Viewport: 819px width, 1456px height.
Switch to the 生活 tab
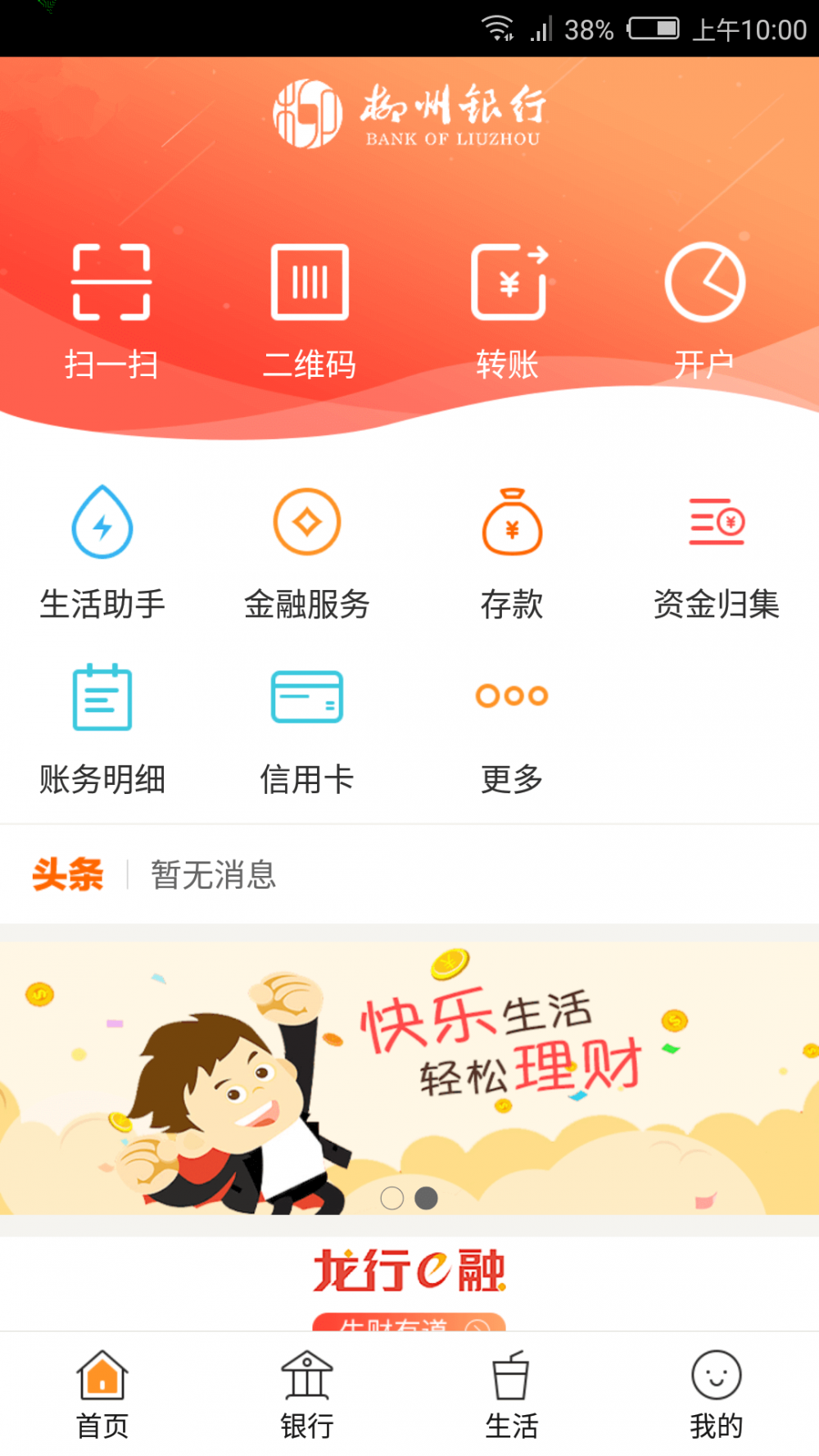pyautogui.click(x=512, y=1394)
